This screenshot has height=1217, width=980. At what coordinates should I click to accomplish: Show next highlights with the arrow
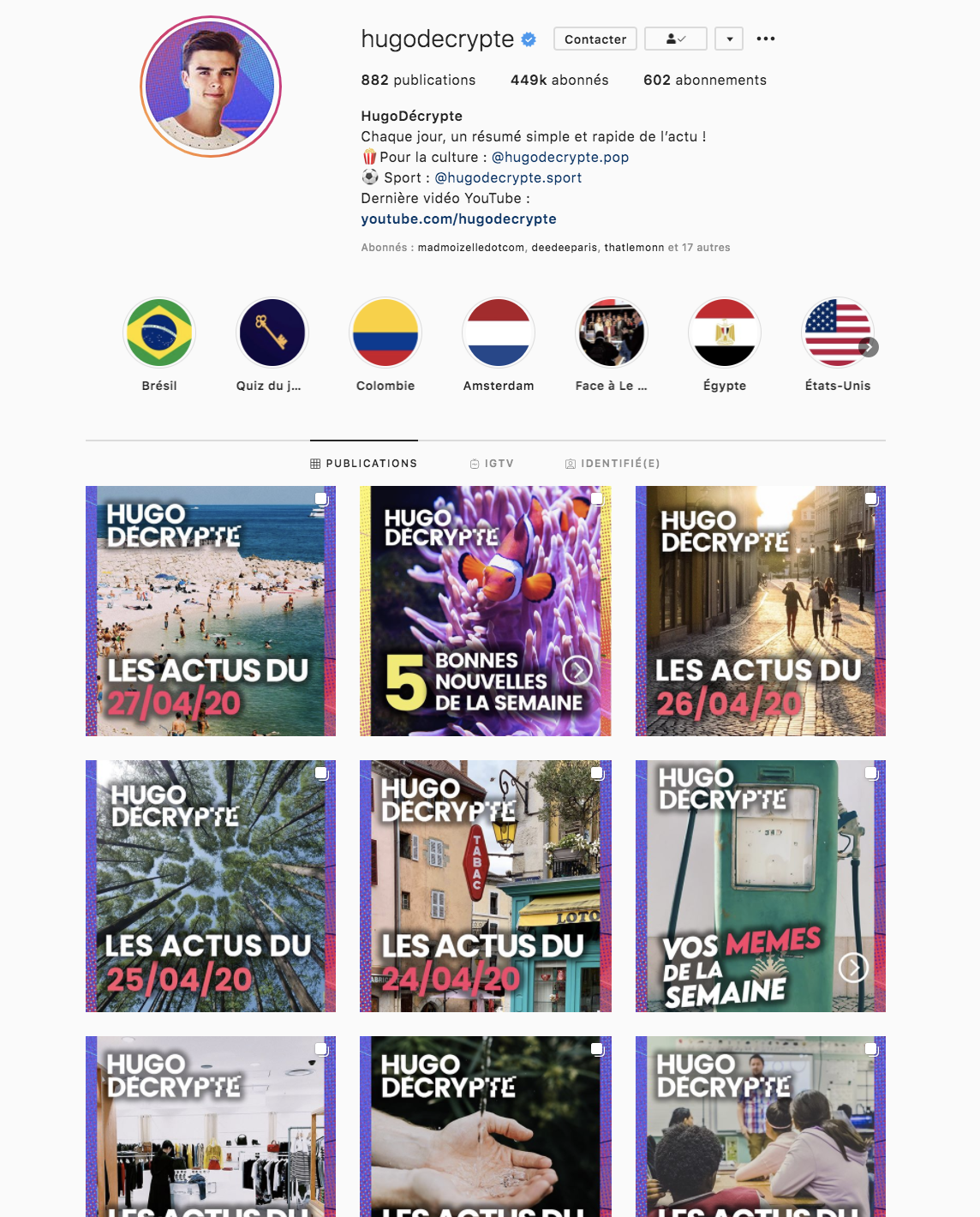[x=869, y=347]
